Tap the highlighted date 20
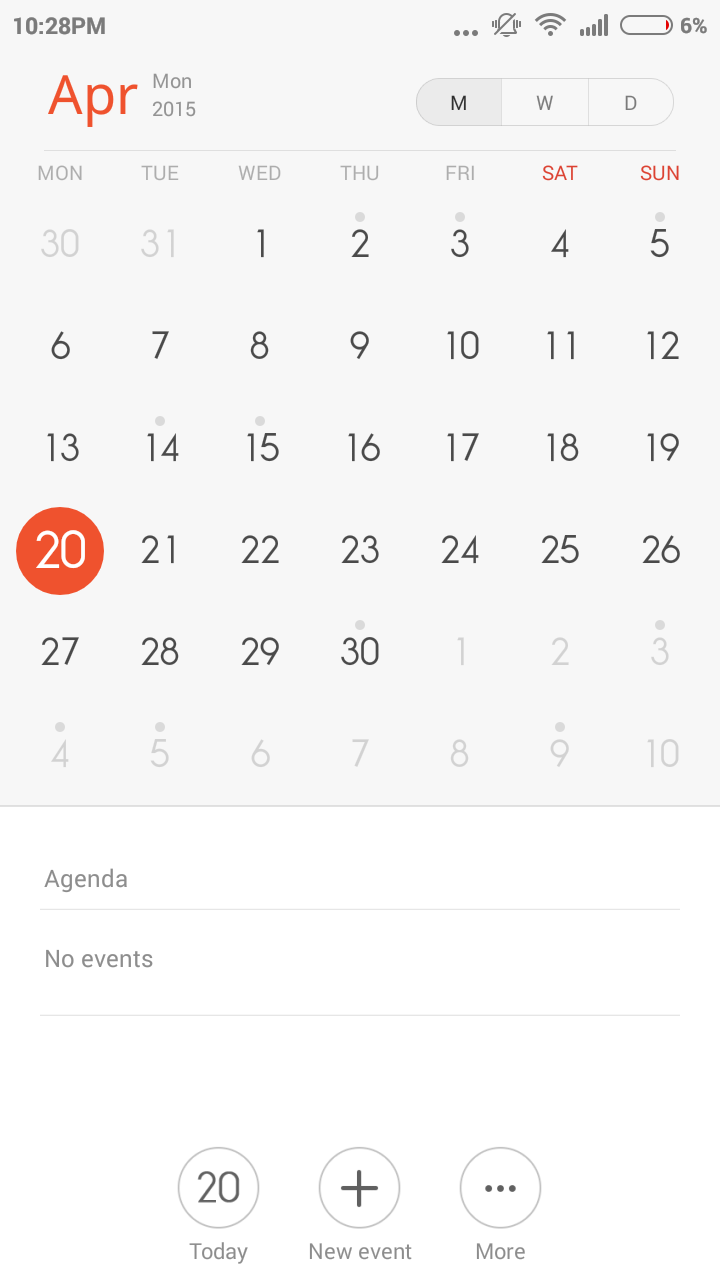Image resolution: width=720 pixels, height=1280 pixels. pos(60,550)
